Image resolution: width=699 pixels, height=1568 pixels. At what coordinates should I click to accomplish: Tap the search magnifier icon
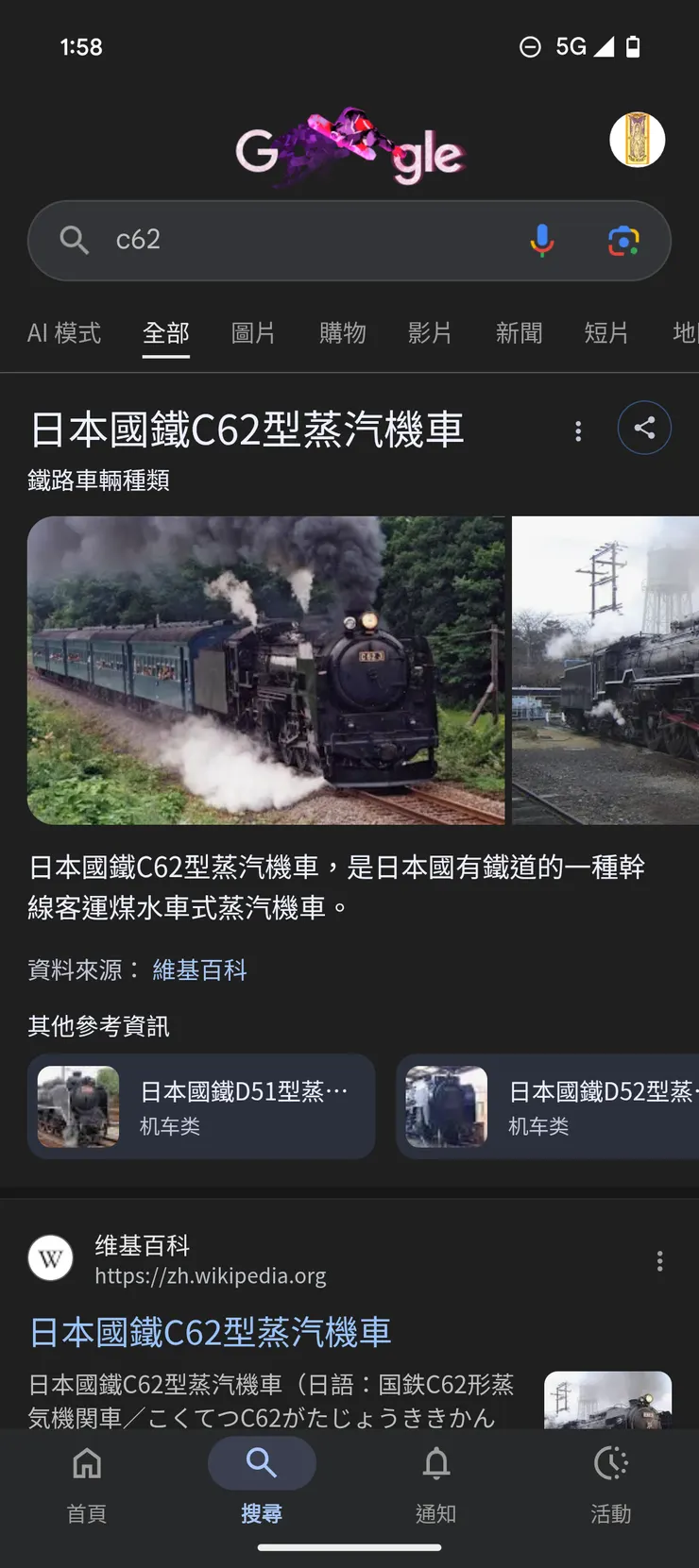74,240
